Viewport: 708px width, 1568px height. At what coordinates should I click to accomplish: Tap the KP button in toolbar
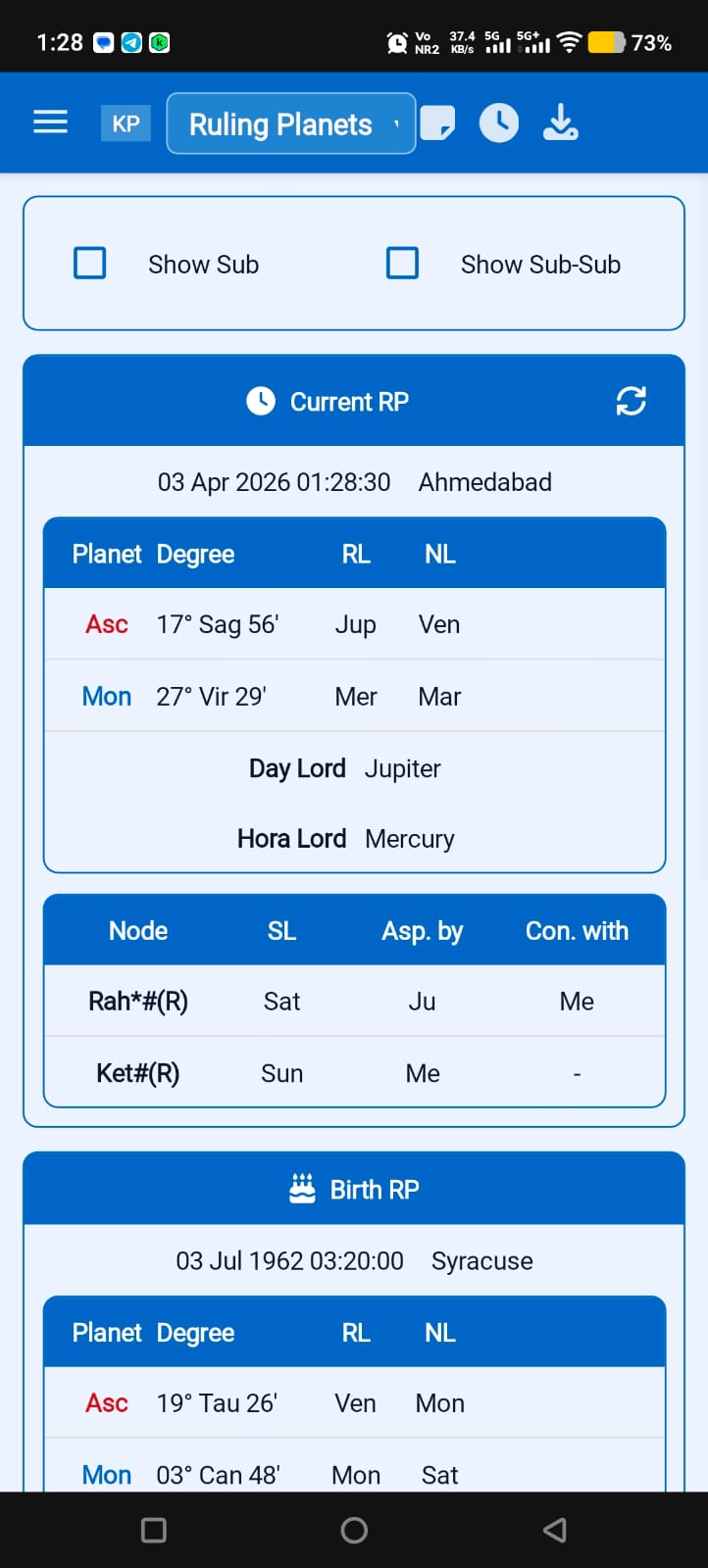pyautogui.click(x=126, y=123)
